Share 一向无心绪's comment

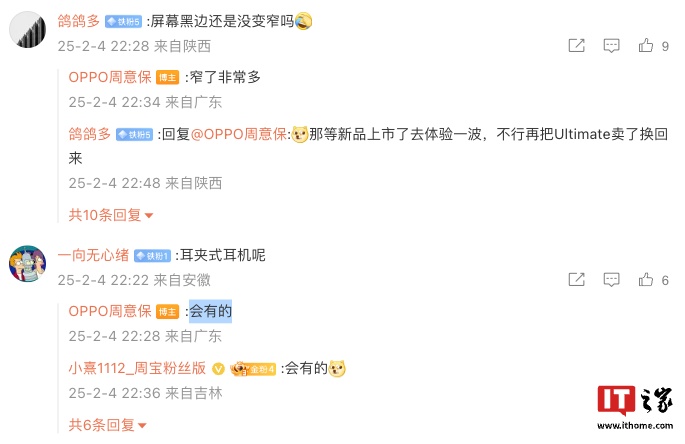click(576, 280)
